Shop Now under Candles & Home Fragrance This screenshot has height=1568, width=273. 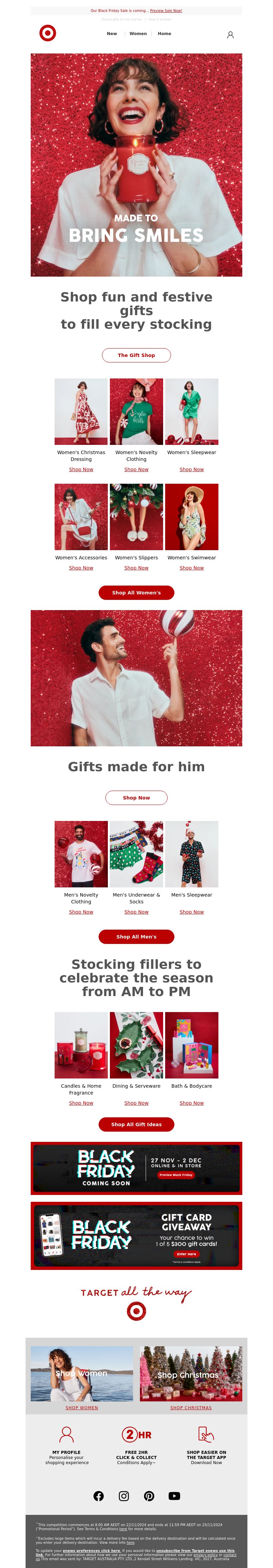pyautogui.click(x=81, y=1103)
